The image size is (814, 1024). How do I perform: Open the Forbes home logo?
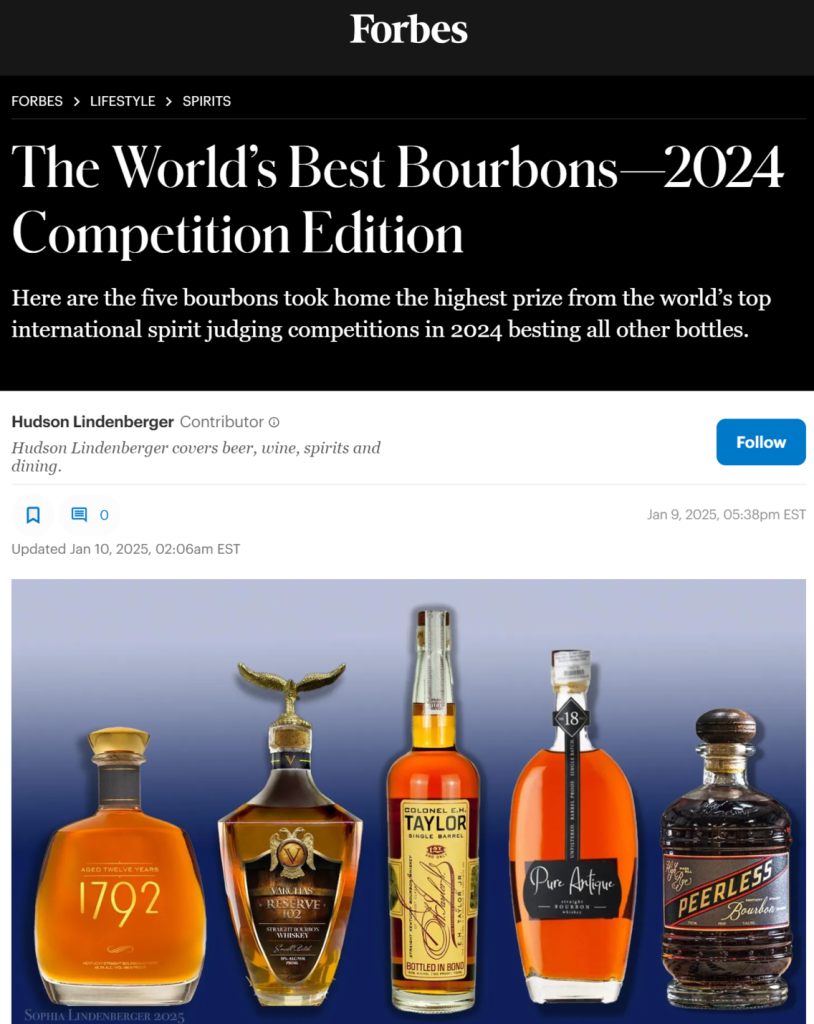coord(408,30)
